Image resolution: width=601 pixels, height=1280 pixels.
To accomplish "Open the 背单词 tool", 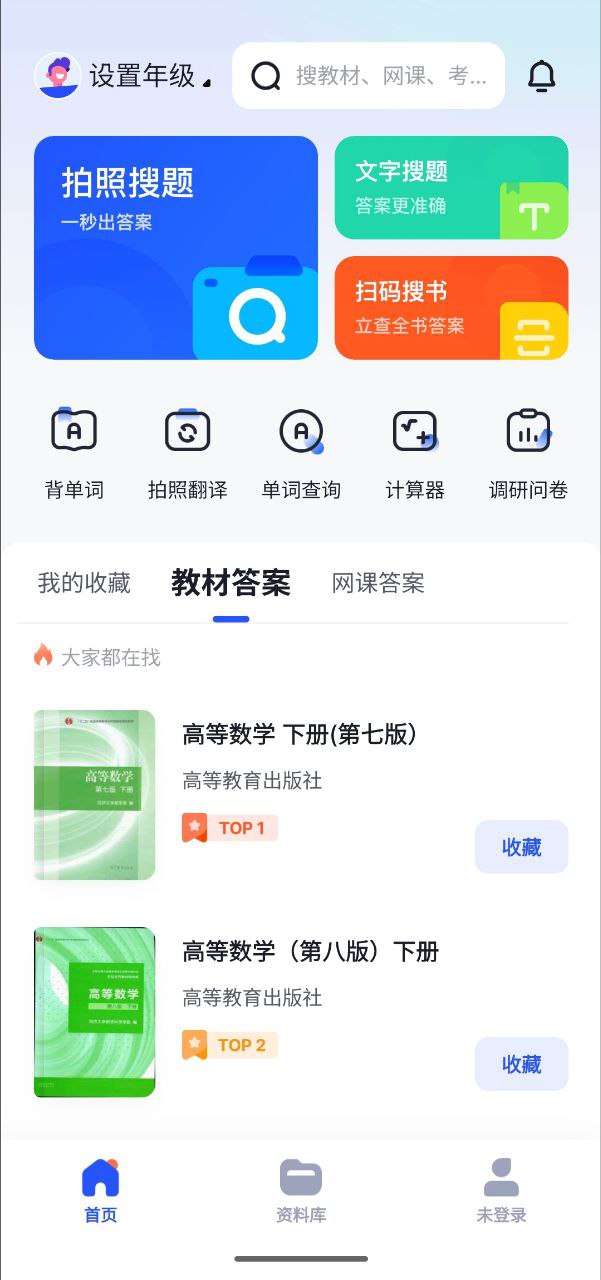I will coord(74,453).
